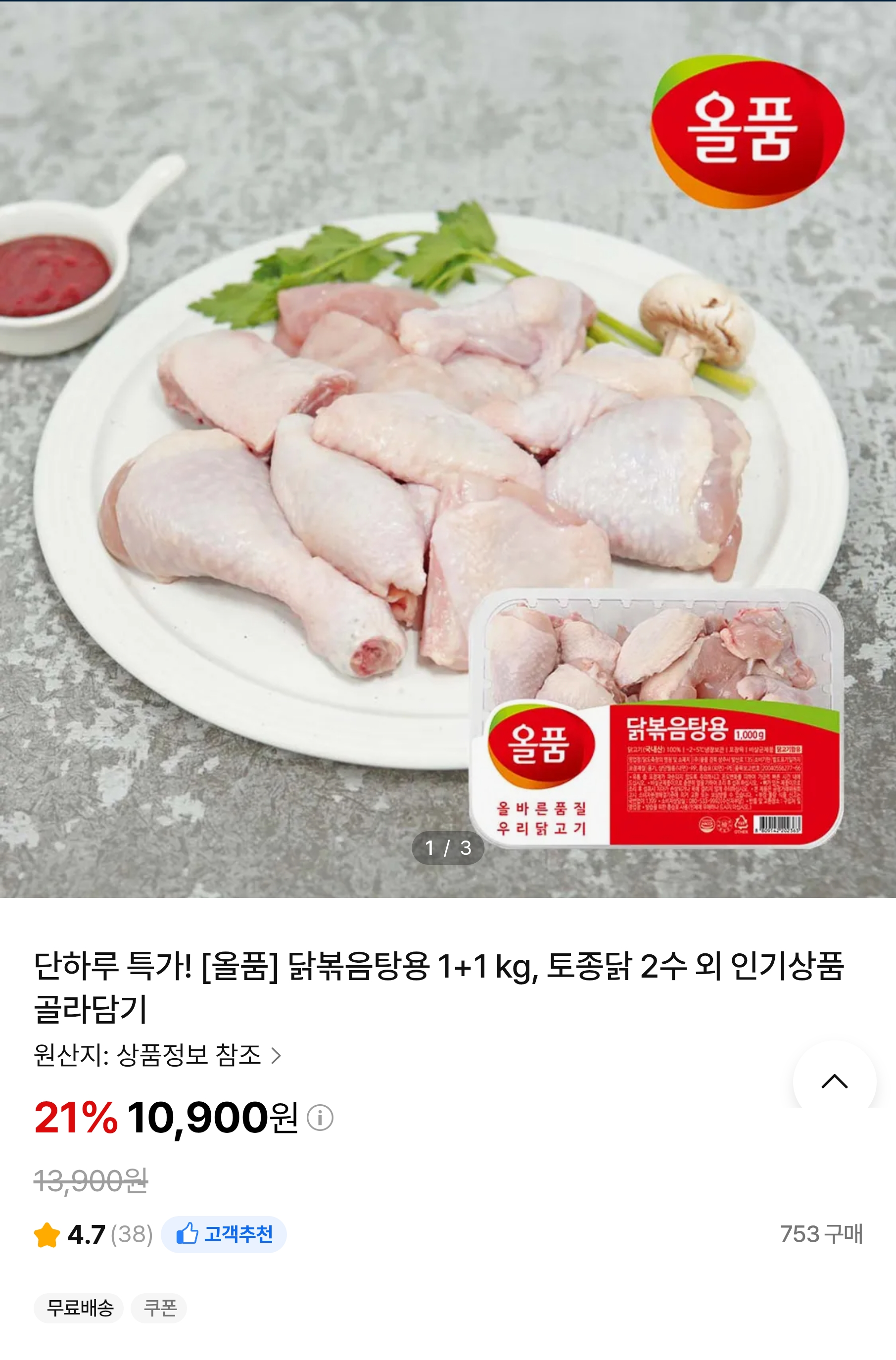Open the 올품 chicken product image
Image resolution: width=896 pixels, height=1360 pixels.
click(x=448, y=449)
